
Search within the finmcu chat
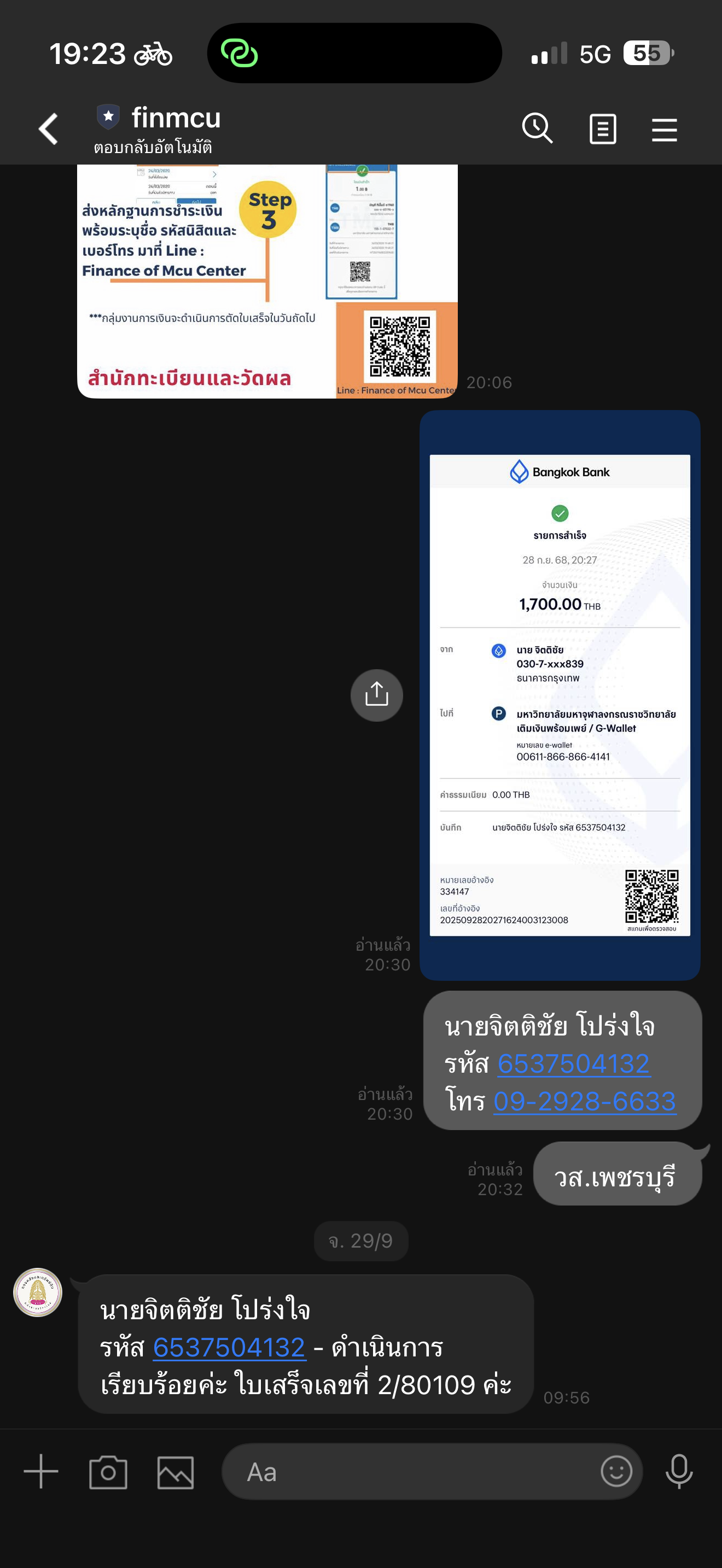tap(537, 129)
